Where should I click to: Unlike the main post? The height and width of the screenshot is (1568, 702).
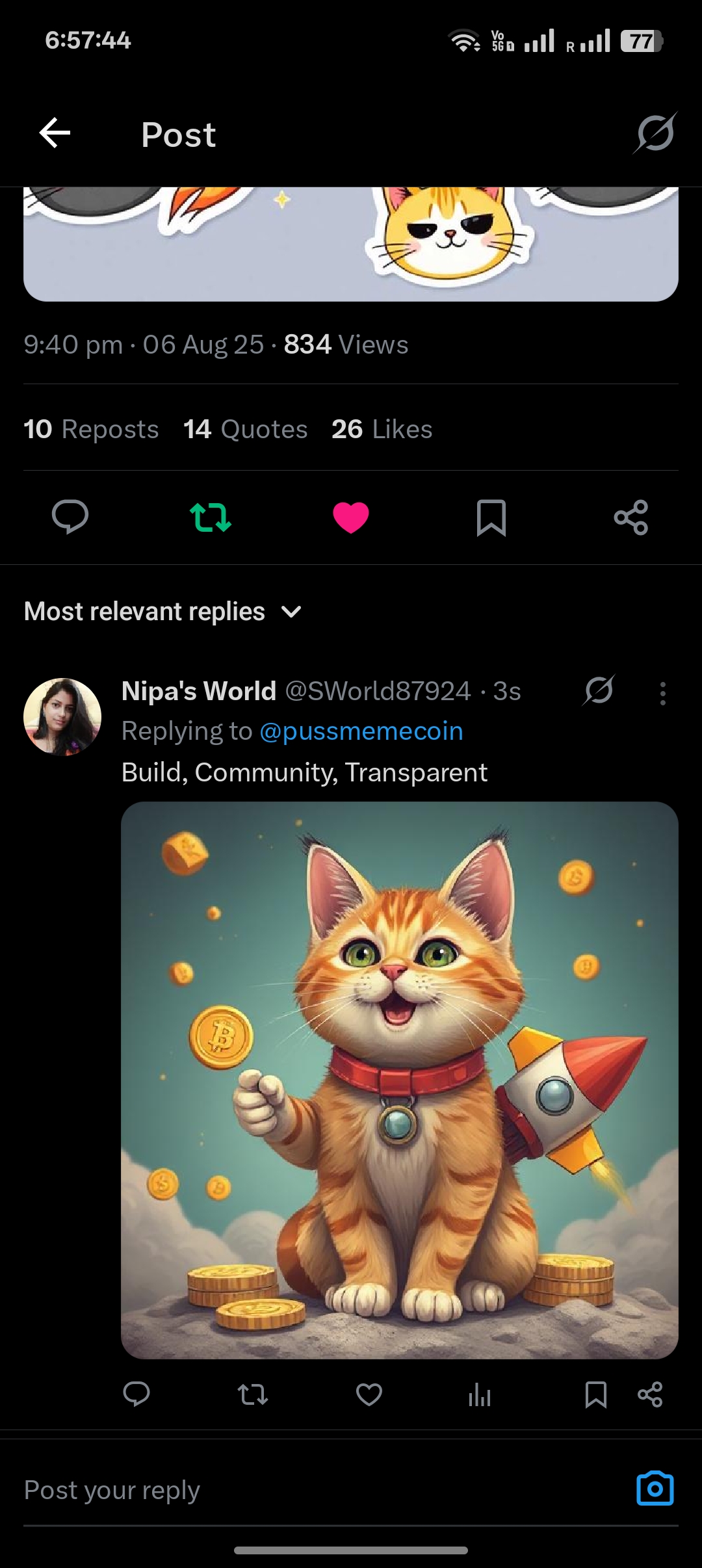(351, 517)
